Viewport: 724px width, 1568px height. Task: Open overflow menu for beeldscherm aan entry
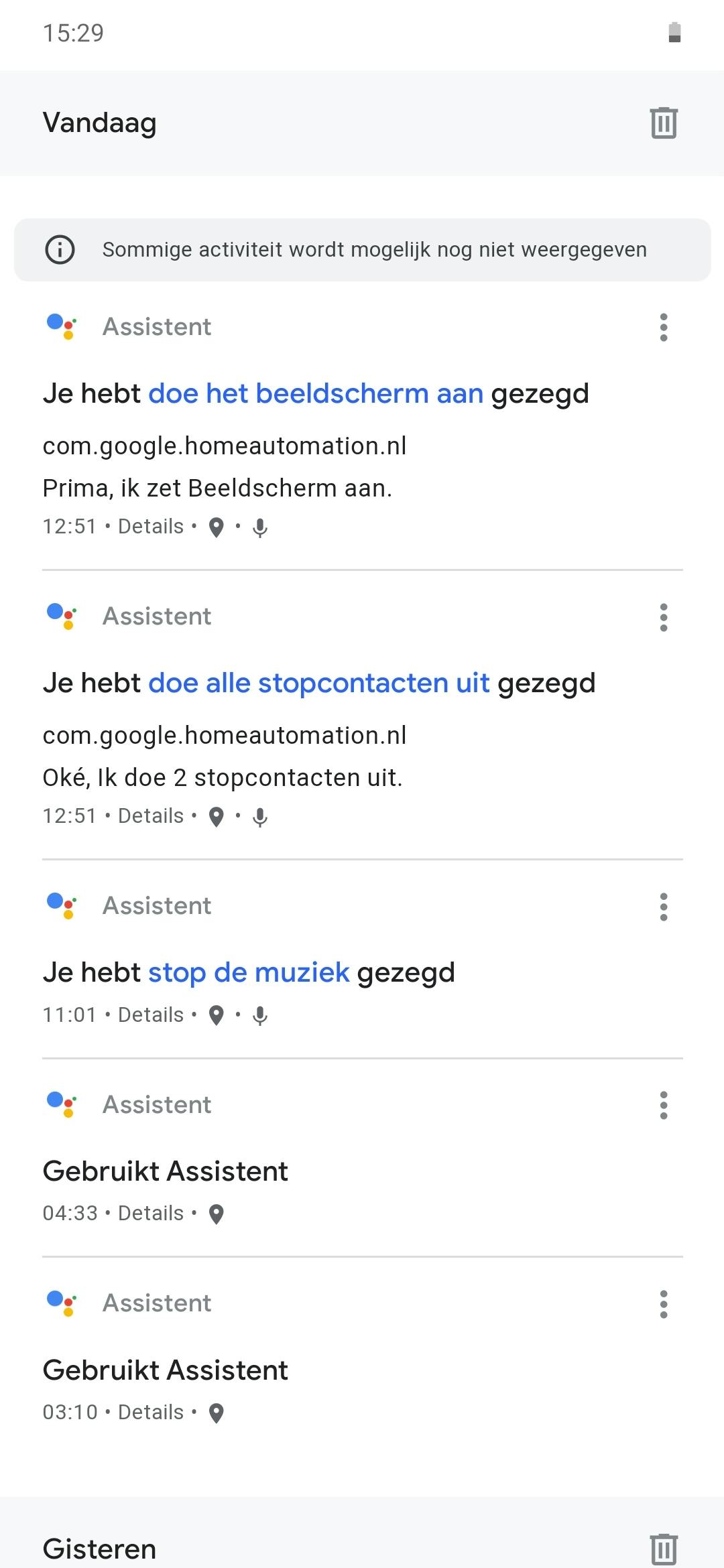coord(664,327)
